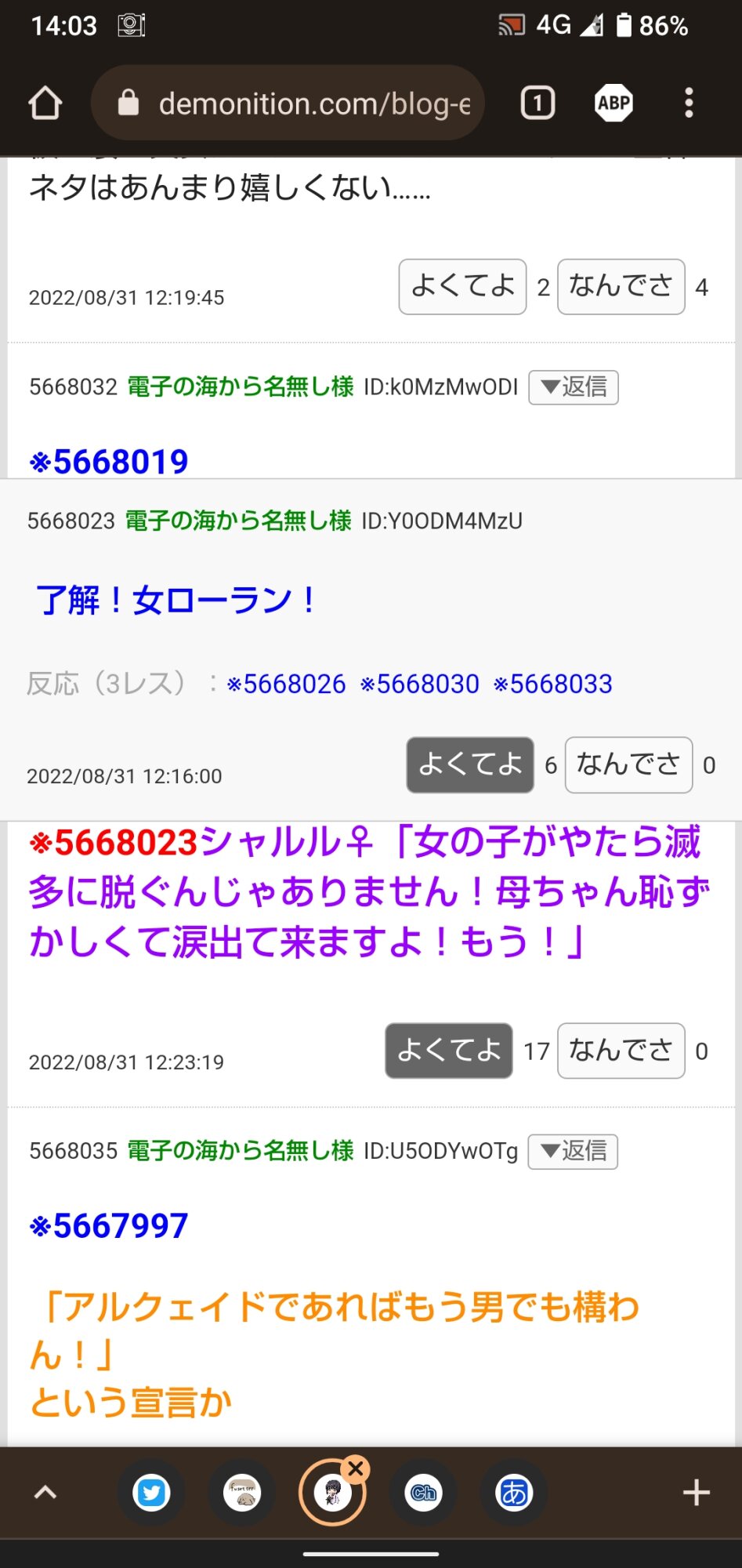This screenshot has height=1568, width=742.
Task: Tap なんでさ on the 12:16:00 popup comment
Action: pos(628,765)
